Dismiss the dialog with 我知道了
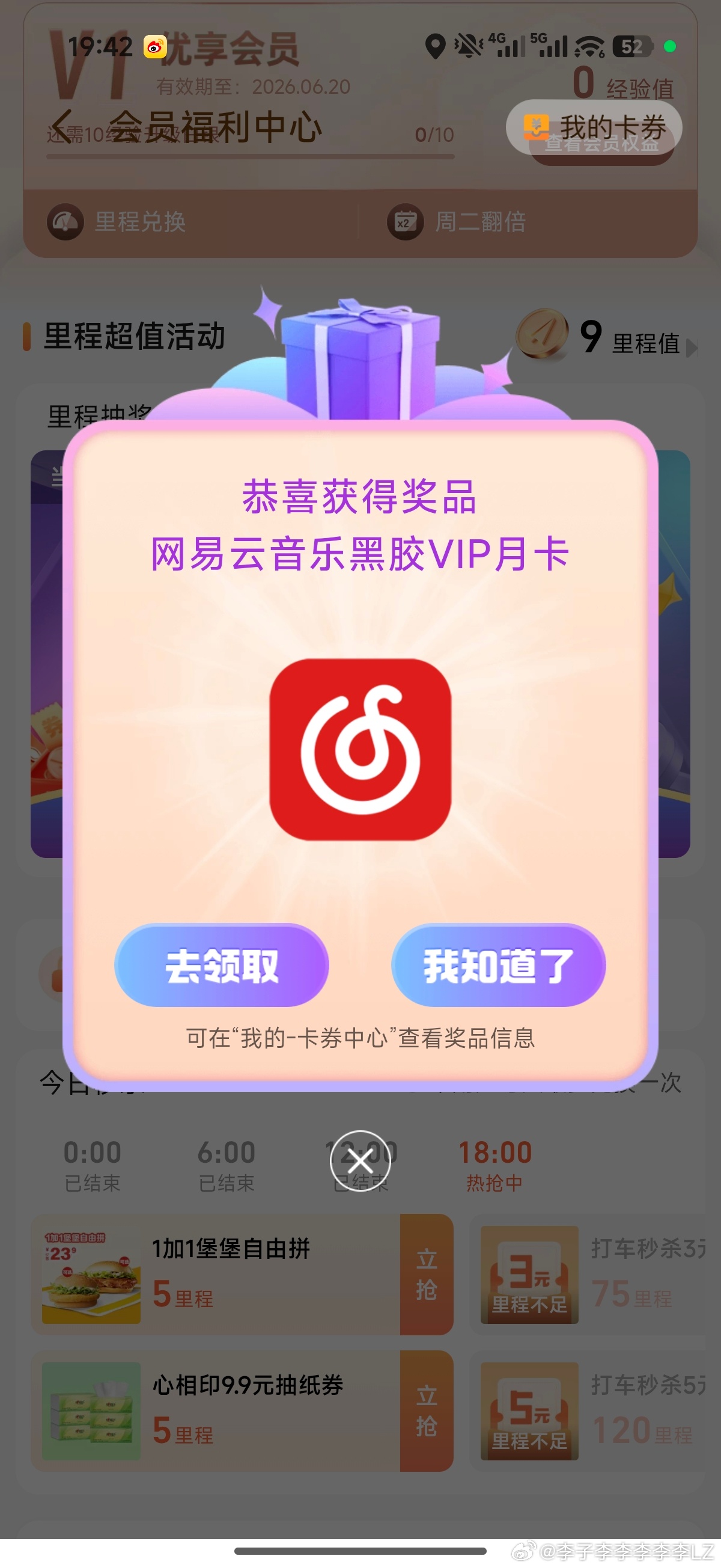 coord(498,965)
